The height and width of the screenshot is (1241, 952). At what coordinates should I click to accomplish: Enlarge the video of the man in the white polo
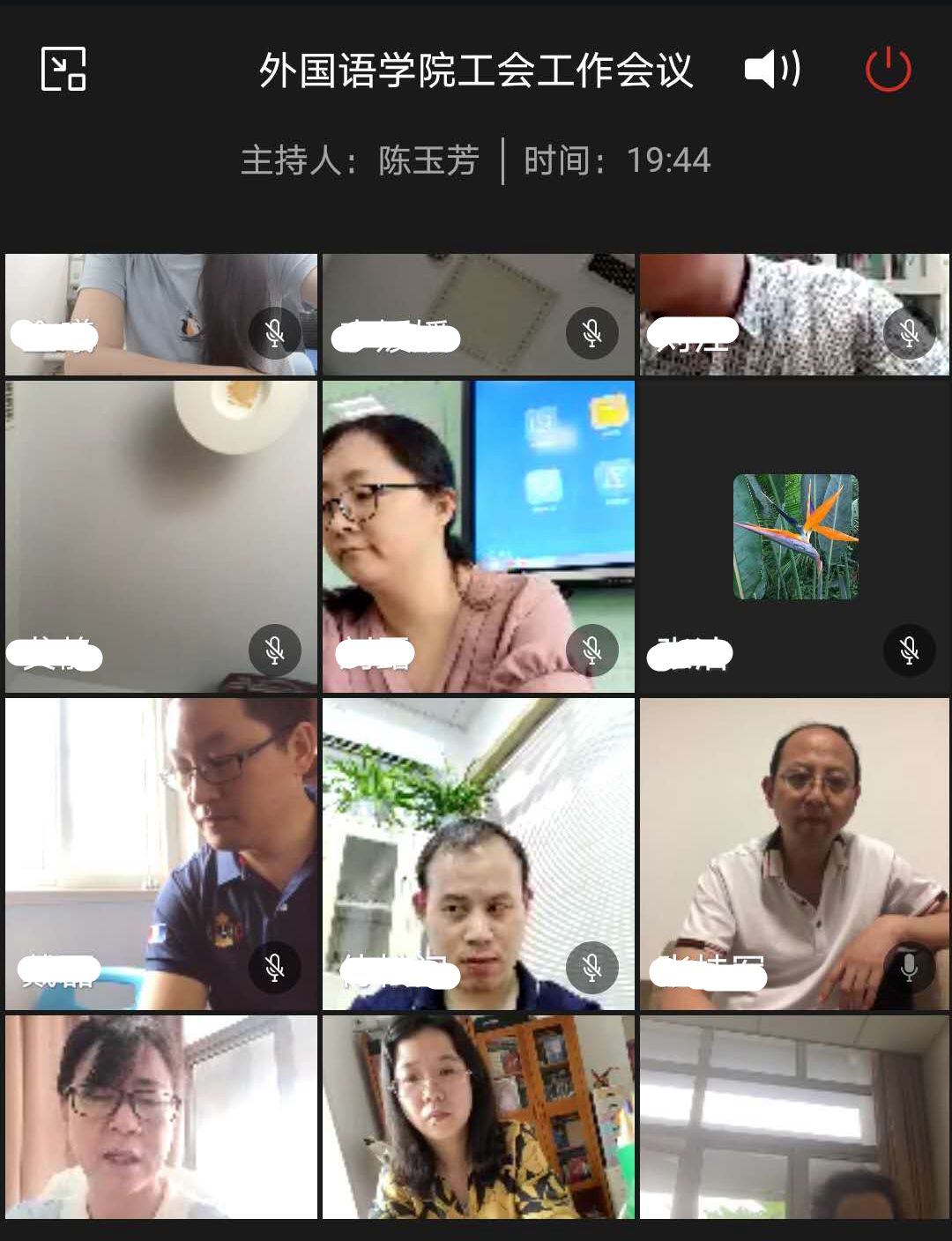tap(795, 853)
